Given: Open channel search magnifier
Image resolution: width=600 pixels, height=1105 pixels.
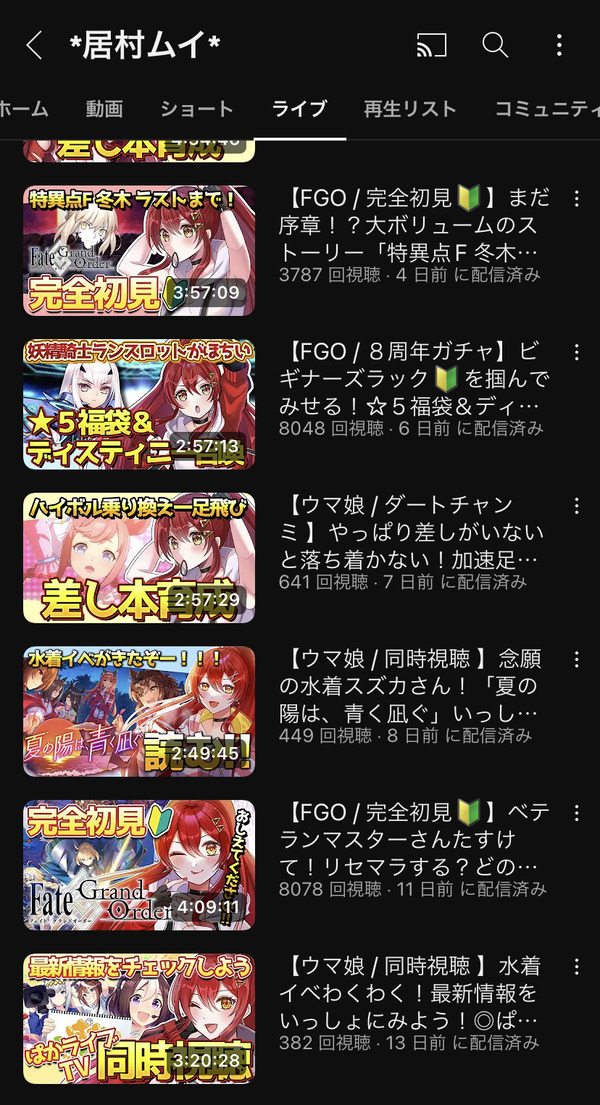Looking at the screenshot, I should tap(495, 46).
